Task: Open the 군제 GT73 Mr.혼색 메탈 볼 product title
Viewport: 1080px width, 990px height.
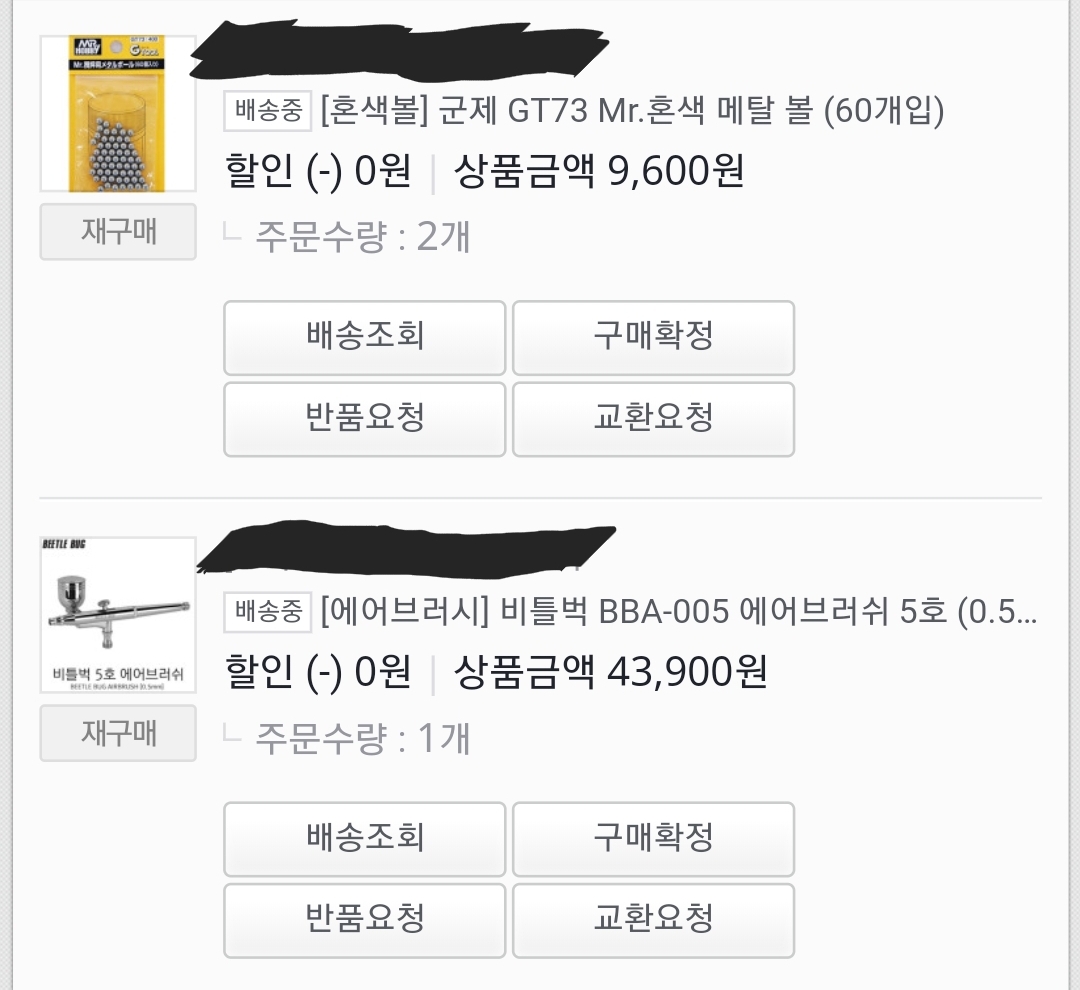Action: [632, 111]
